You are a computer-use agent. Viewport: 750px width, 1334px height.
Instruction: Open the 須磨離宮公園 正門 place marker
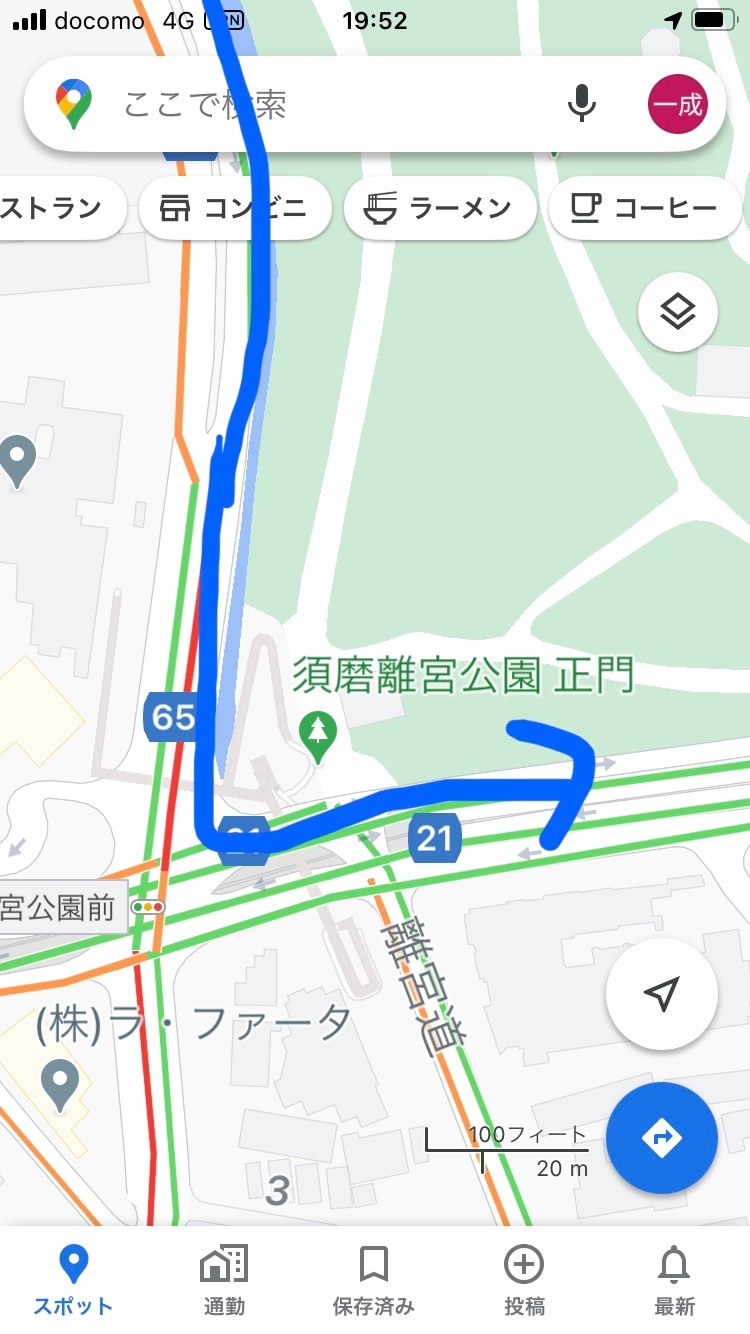tap(318, 737)
